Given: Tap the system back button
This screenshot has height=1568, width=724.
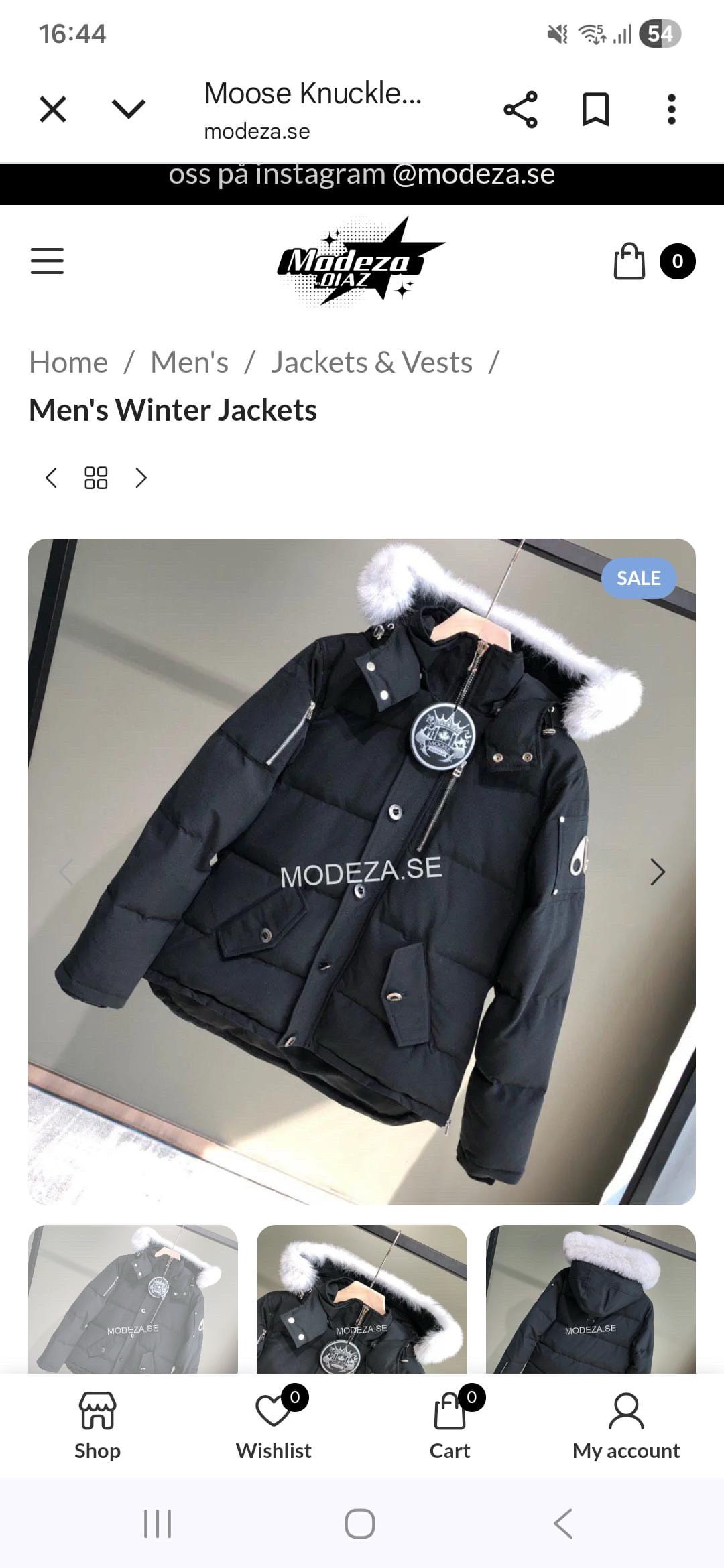Looking at the screenshot, I should [563, 1523].
